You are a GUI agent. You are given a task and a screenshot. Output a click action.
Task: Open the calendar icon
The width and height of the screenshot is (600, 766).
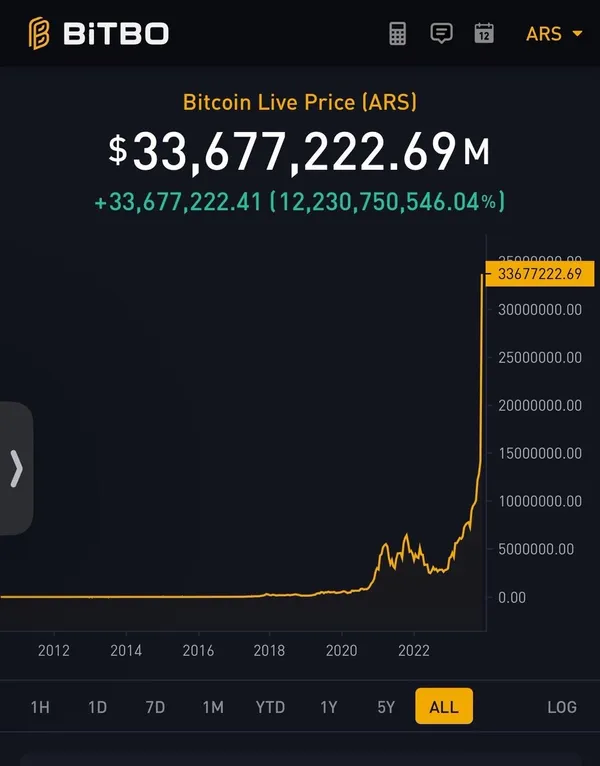484,33
